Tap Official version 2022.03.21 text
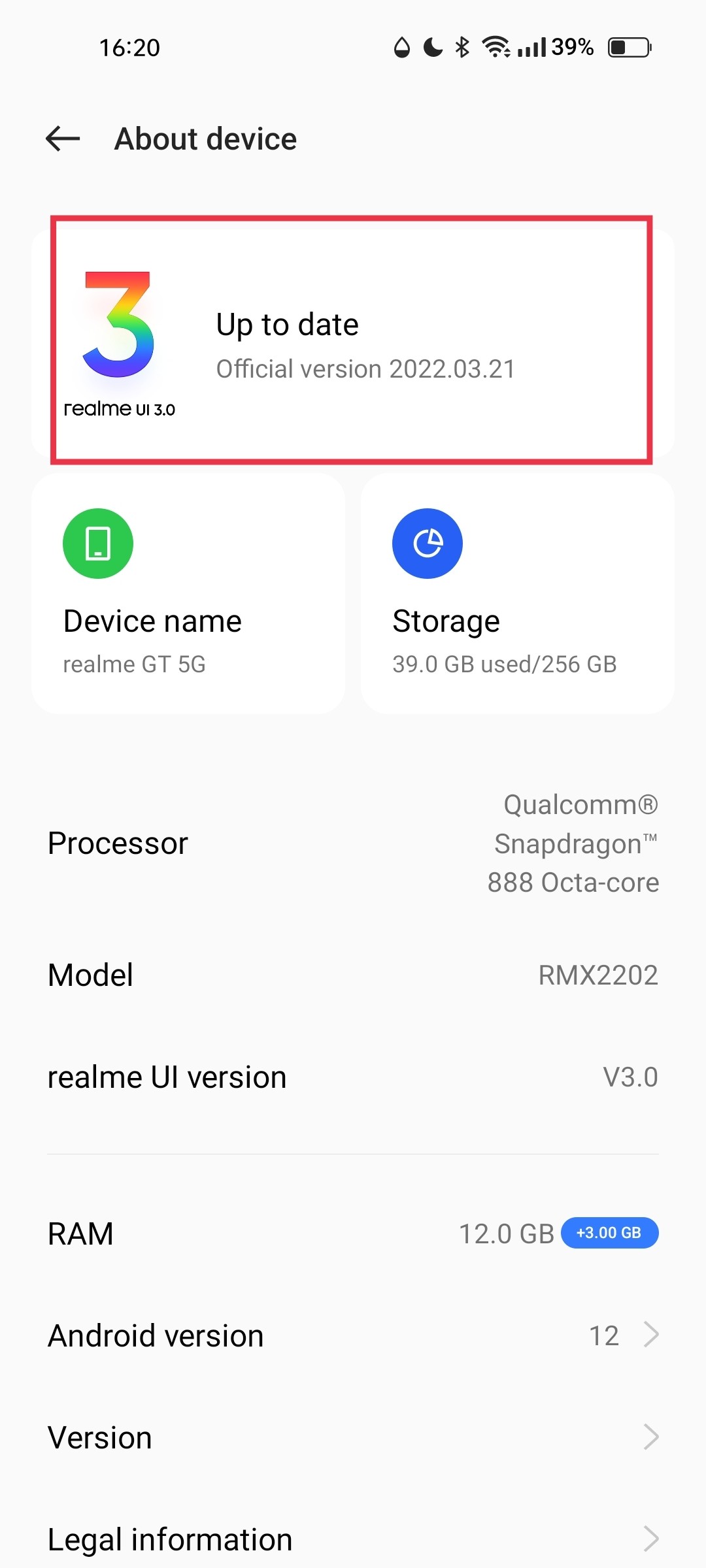The image size is (706, 1568). coord(365,368)
